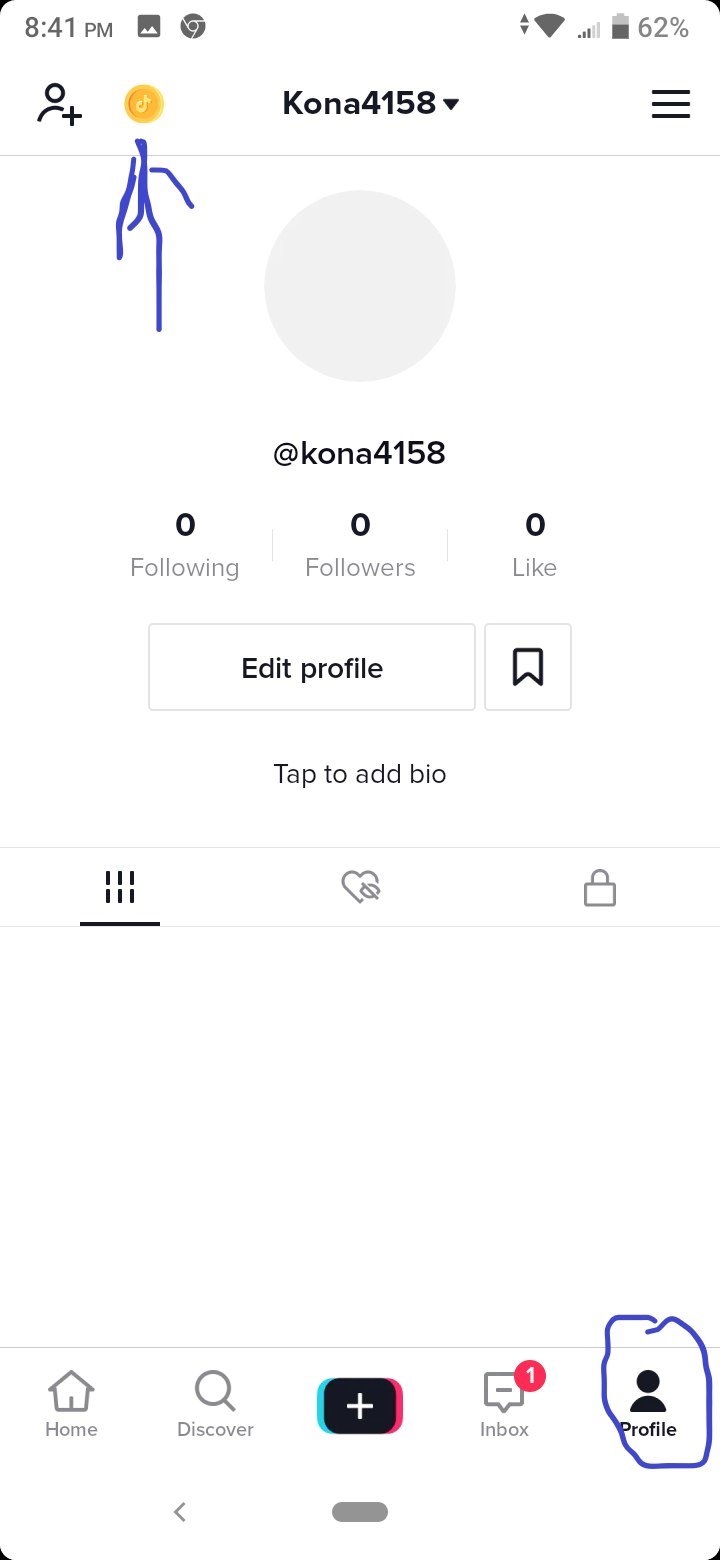Open the gold TikTok coin rewards
The width and height of the screenshot is (720, 1560).
[144, 104]
